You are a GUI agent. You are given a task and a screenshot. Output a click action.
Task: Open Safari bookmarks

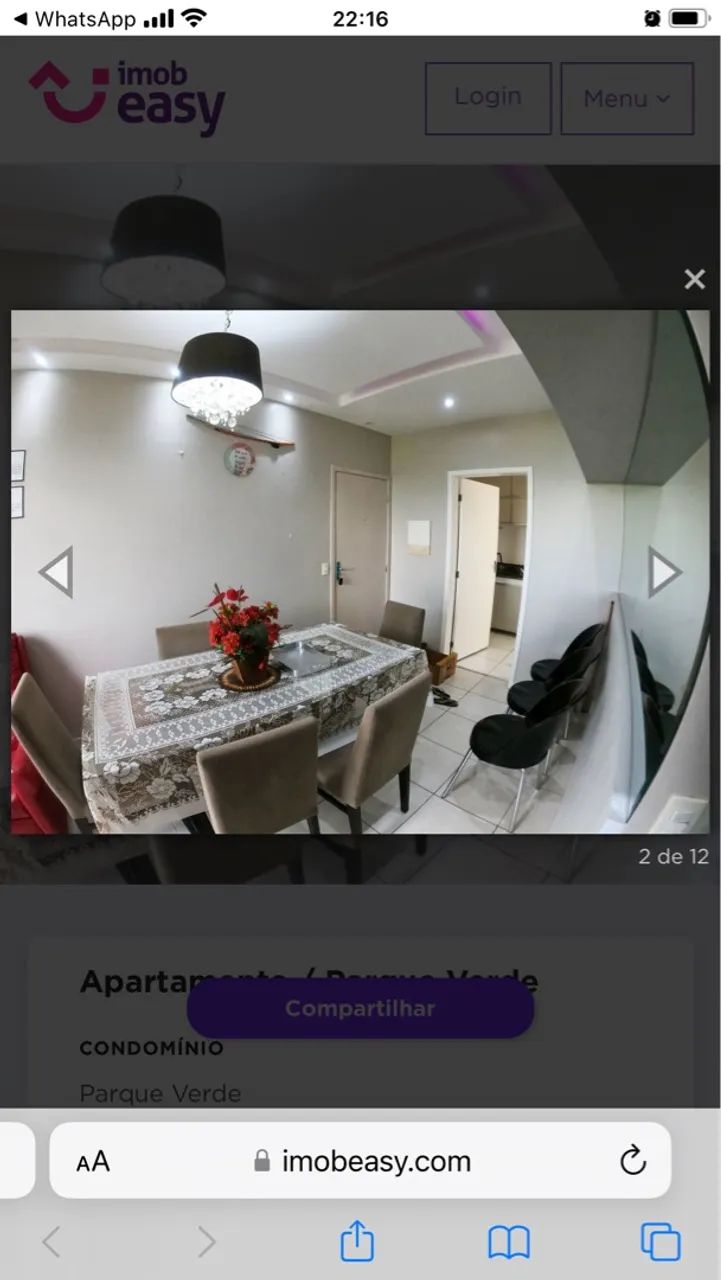508,1242
